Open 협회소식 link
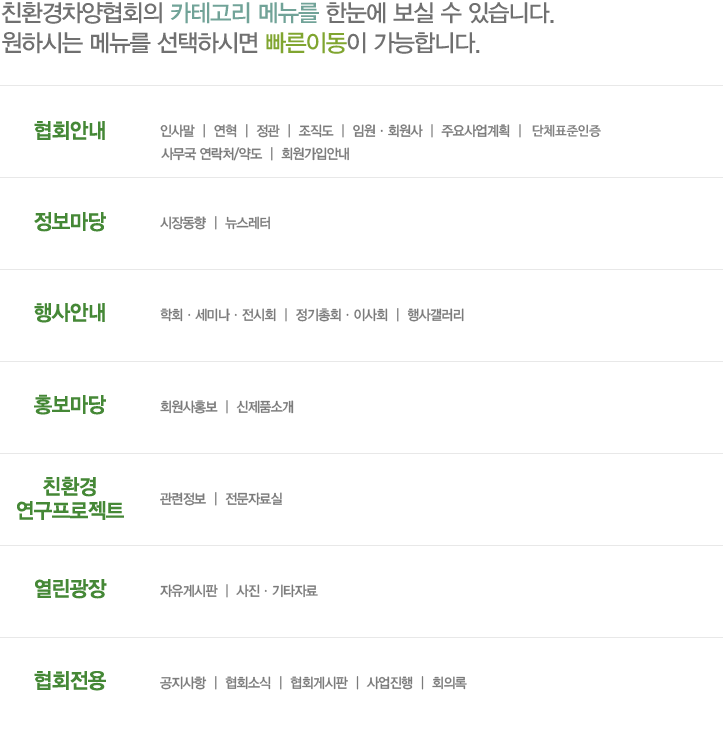 (x=248, y=683)
